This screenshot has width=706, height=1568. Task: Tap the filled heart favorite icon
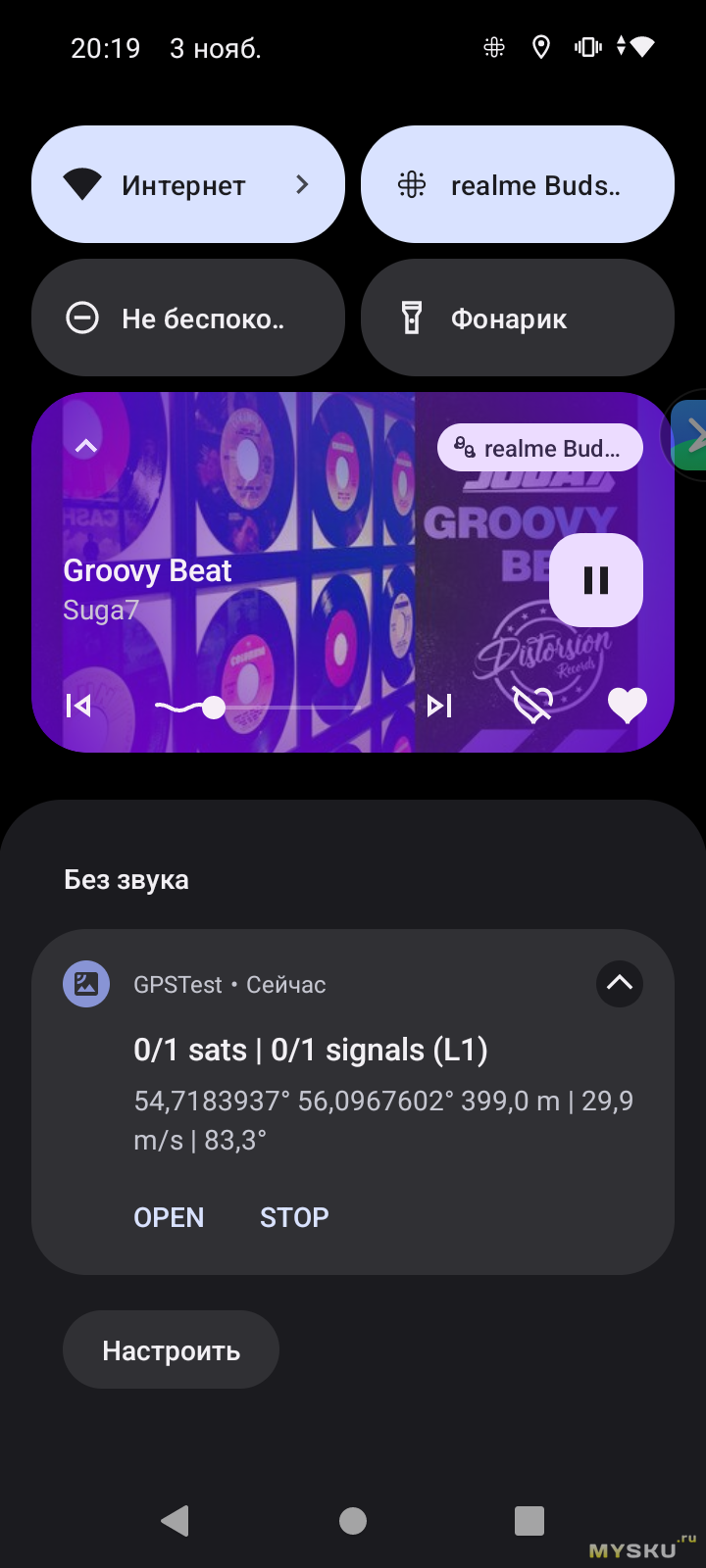[x=627, y=705]
